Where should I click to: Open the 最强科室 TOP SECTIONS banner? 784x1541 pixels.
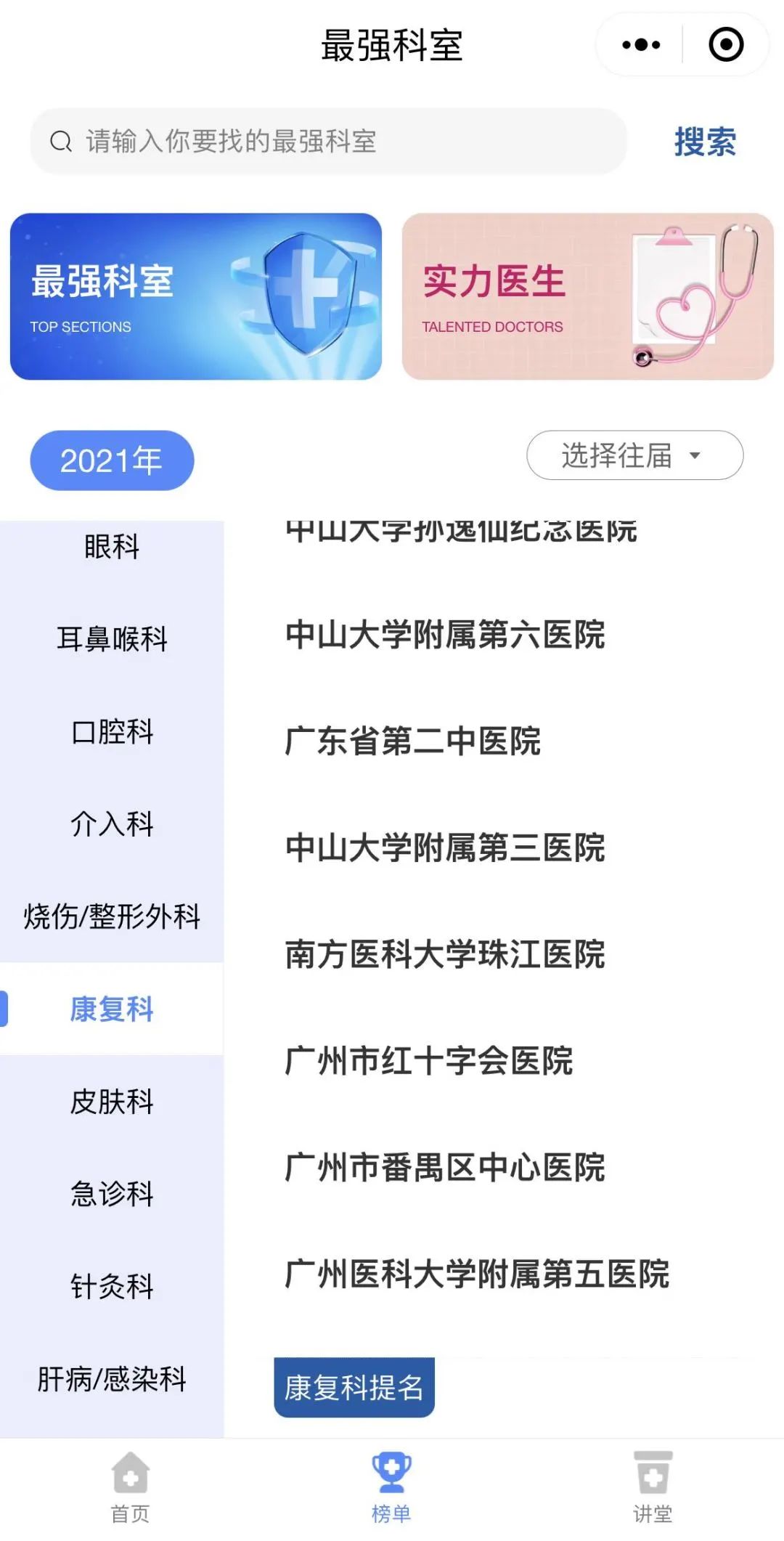coord(196,296)
